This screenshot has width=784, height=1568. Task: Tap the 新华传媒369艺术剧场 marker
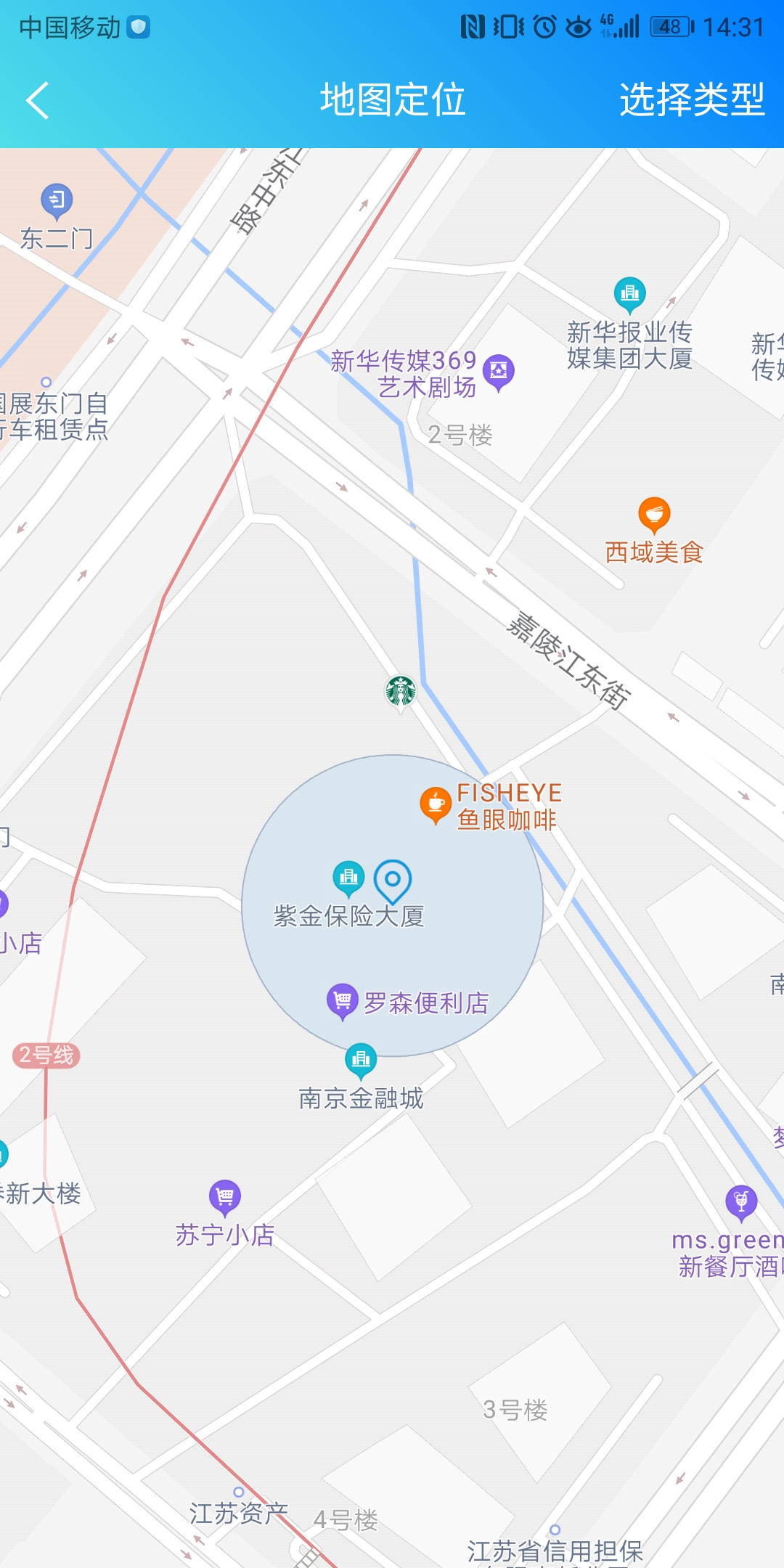point(499,372)
